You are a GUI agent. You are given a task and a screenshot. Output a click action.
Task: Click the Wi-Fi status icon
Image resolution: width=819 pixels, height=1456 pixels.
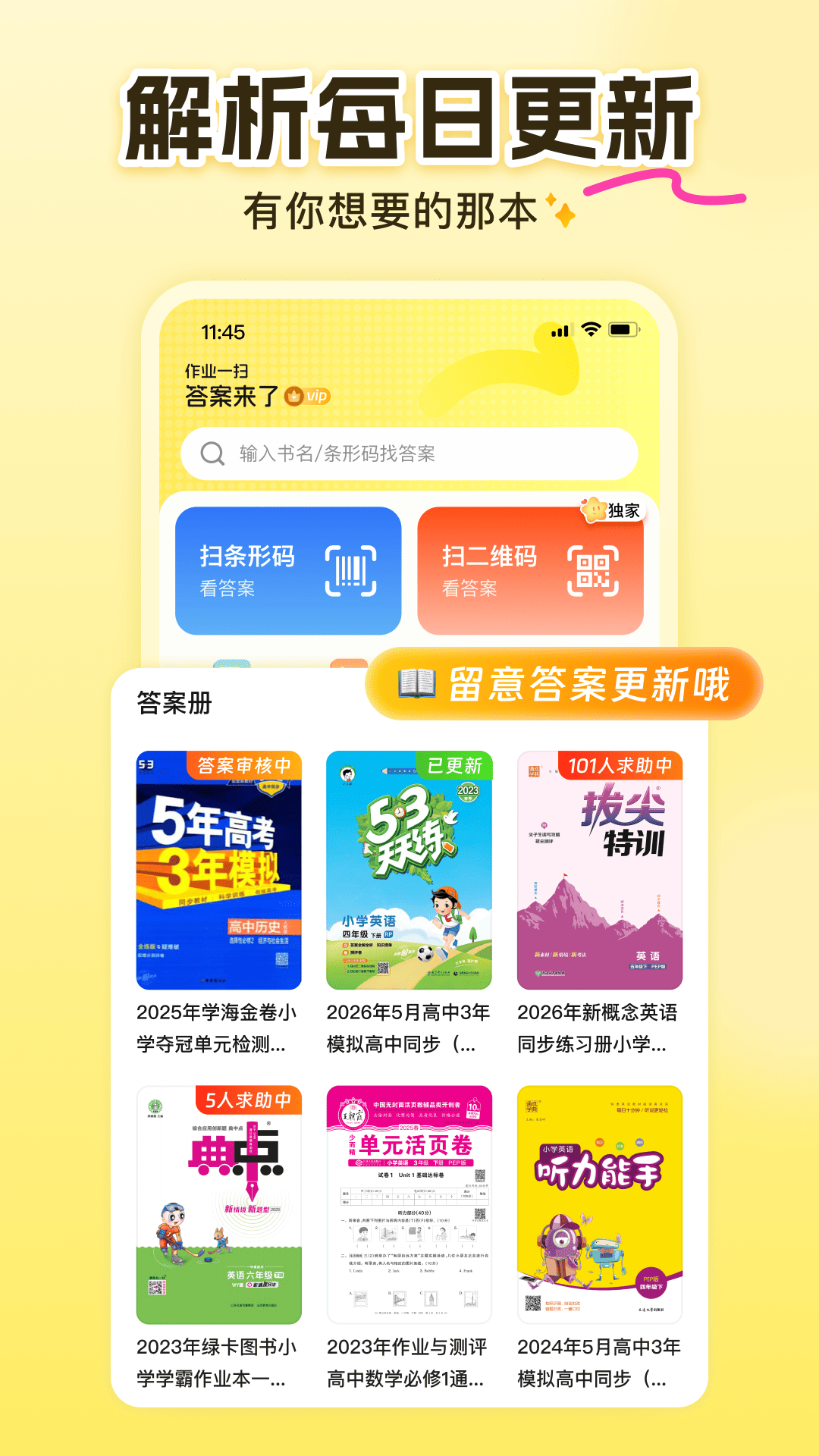(x=591, y=329)
